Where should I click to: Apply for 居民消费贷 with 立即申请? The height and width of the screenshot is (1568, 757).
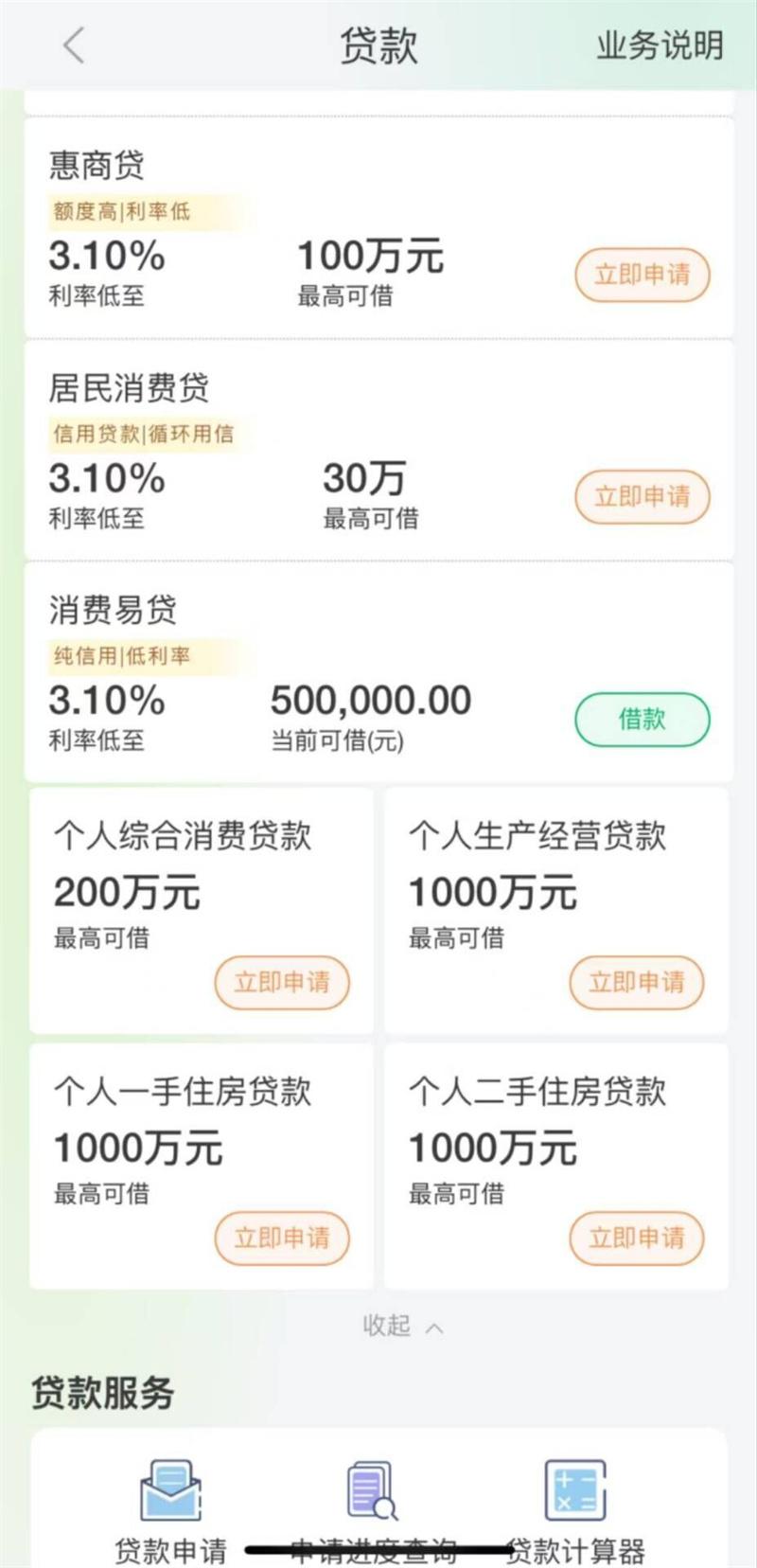(x=642, y=496)
